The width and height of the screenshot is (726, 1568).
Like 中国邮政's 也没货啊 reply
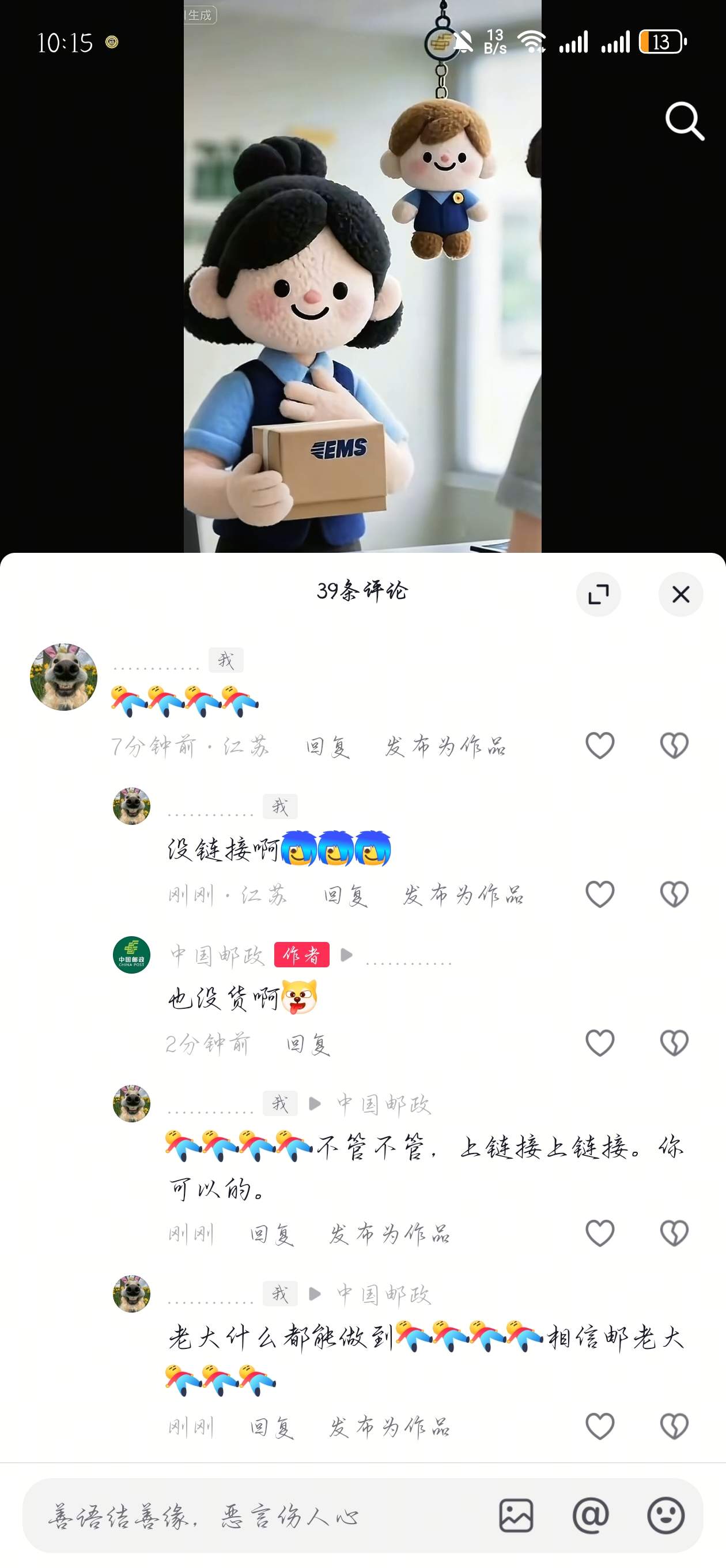(599, 1043)
